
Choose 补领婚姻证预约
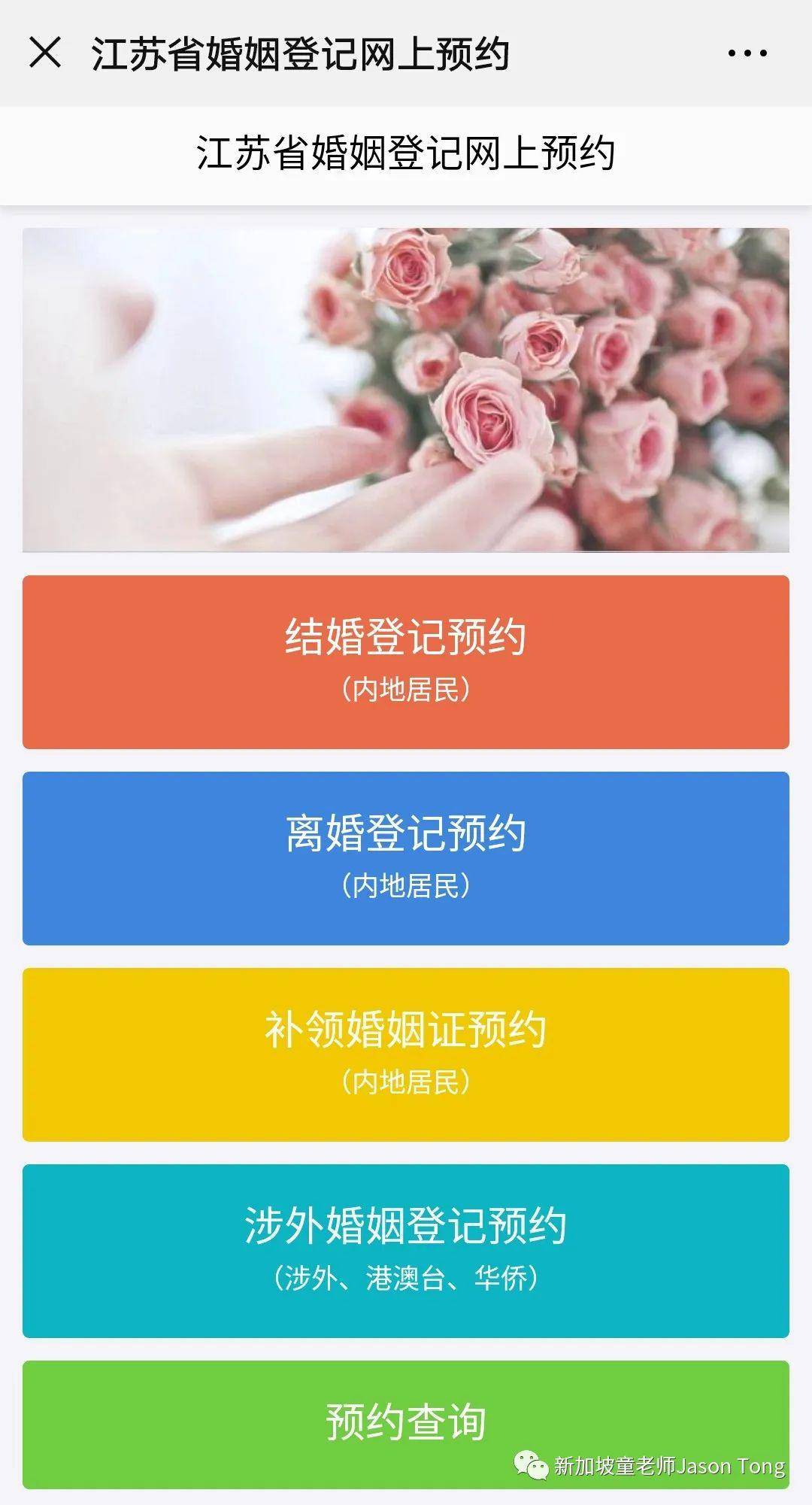pyautogui.click(x=406, y=1054)
